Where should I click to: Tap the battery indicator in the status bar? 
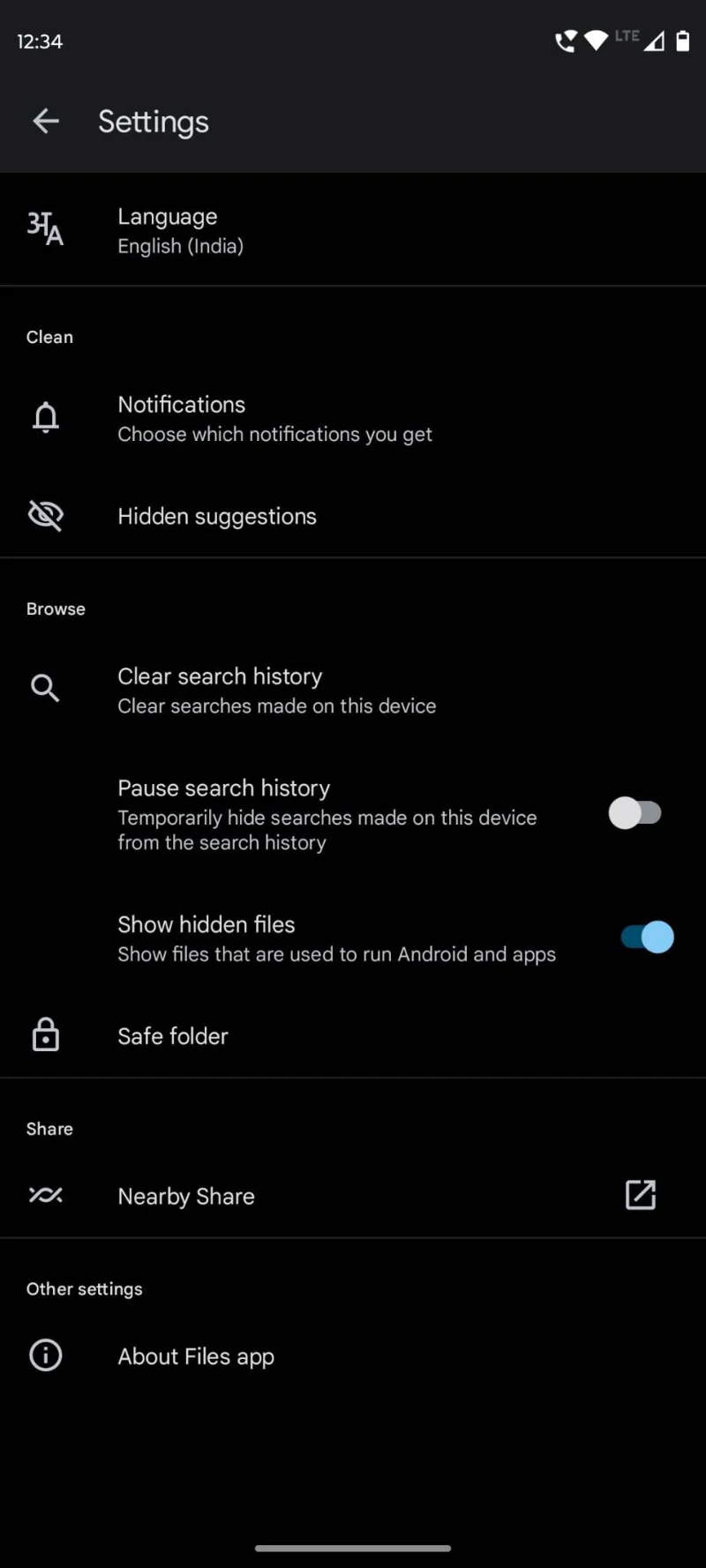(682, 41)
